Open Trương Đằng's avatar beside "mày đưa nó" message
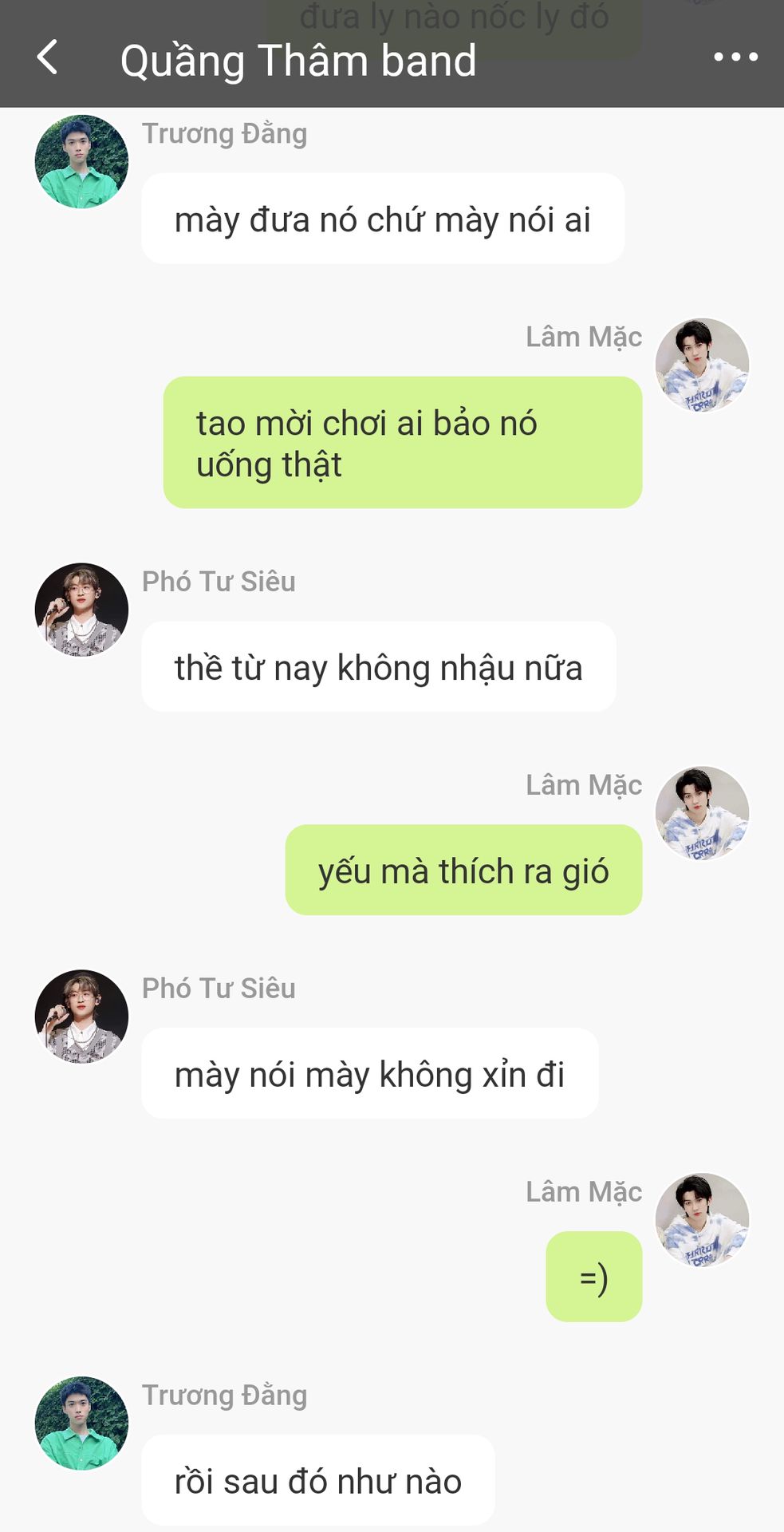The width and height of the screenshot is (784, 1532). [x=81, y=162]
